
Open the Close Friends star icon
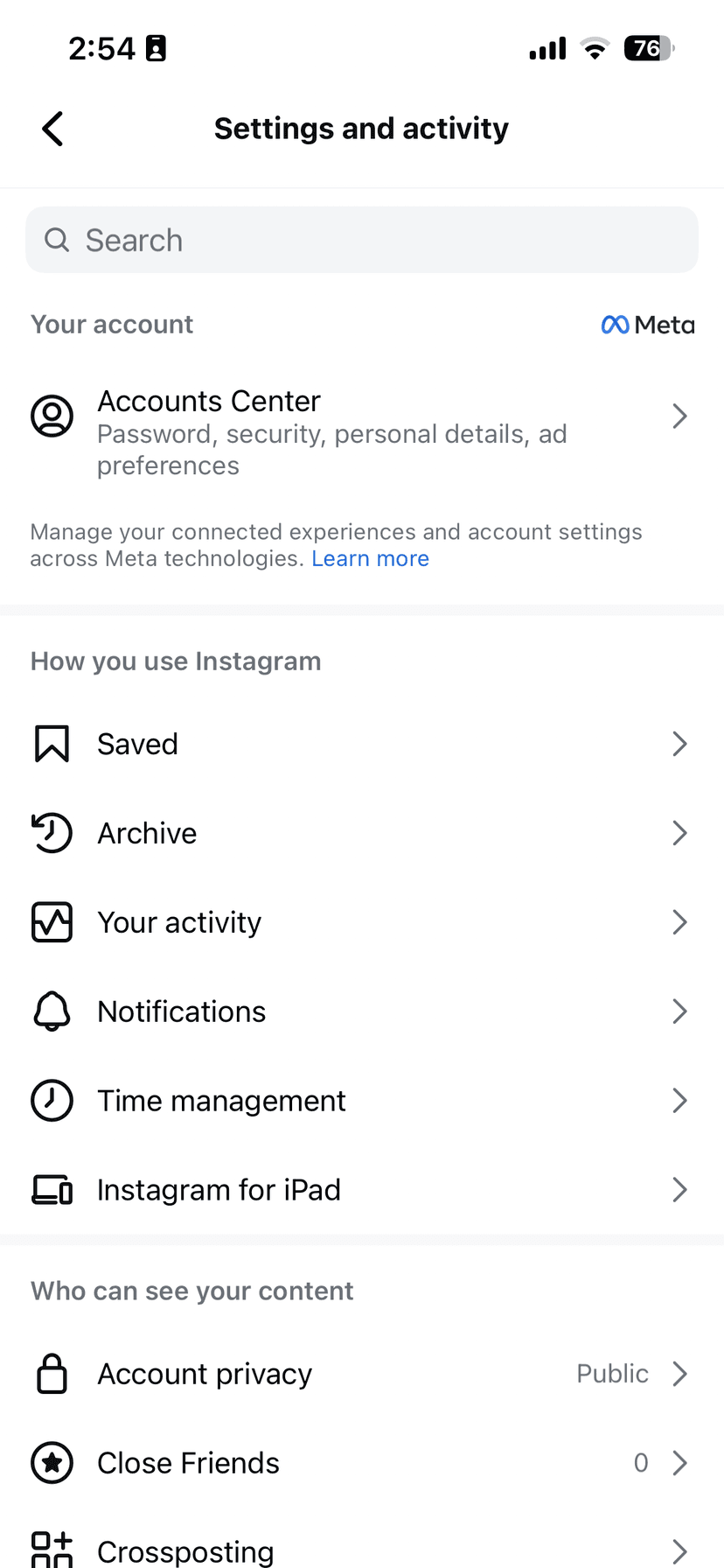pos(52,1462)
